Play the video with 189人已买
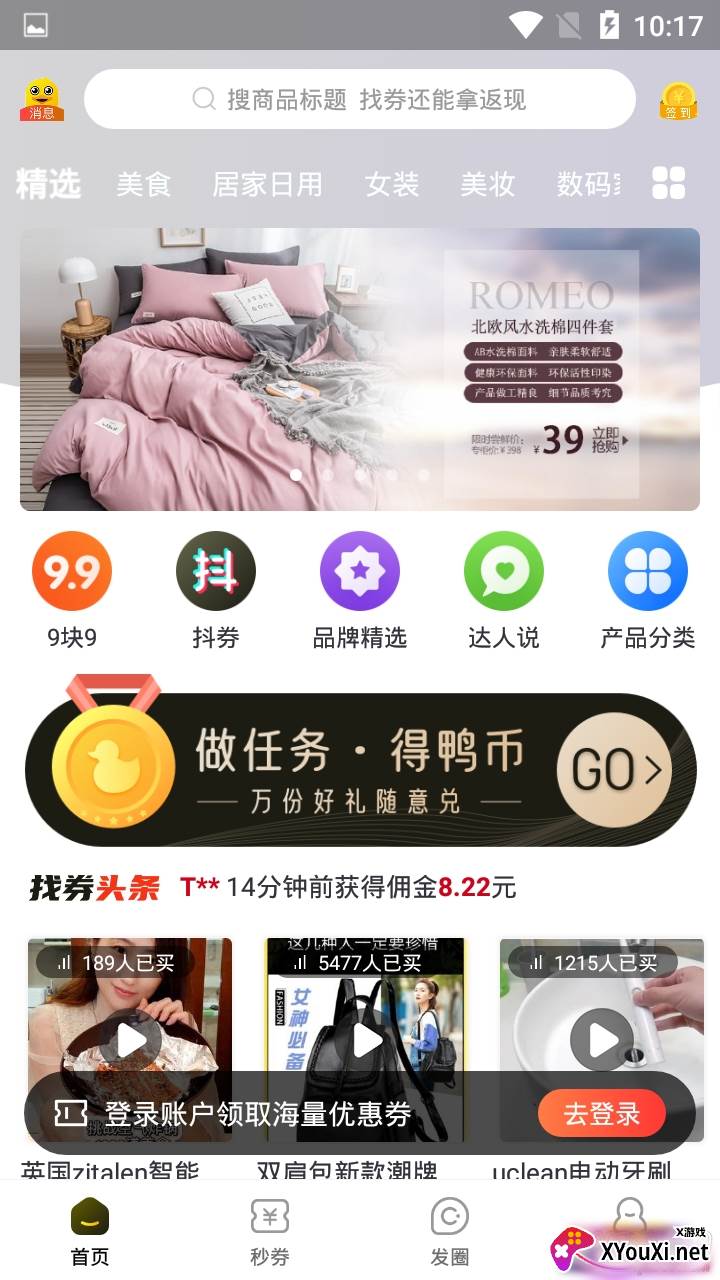 (130, 1038)
